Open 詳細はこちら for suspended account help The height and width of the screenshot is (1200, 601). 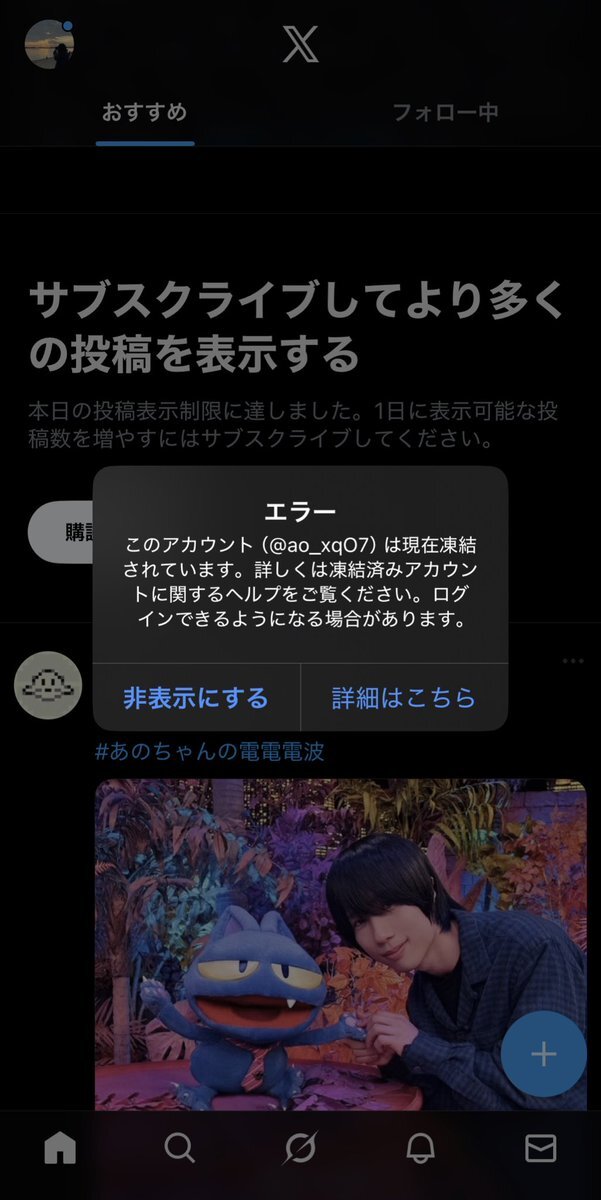[404, 697]
